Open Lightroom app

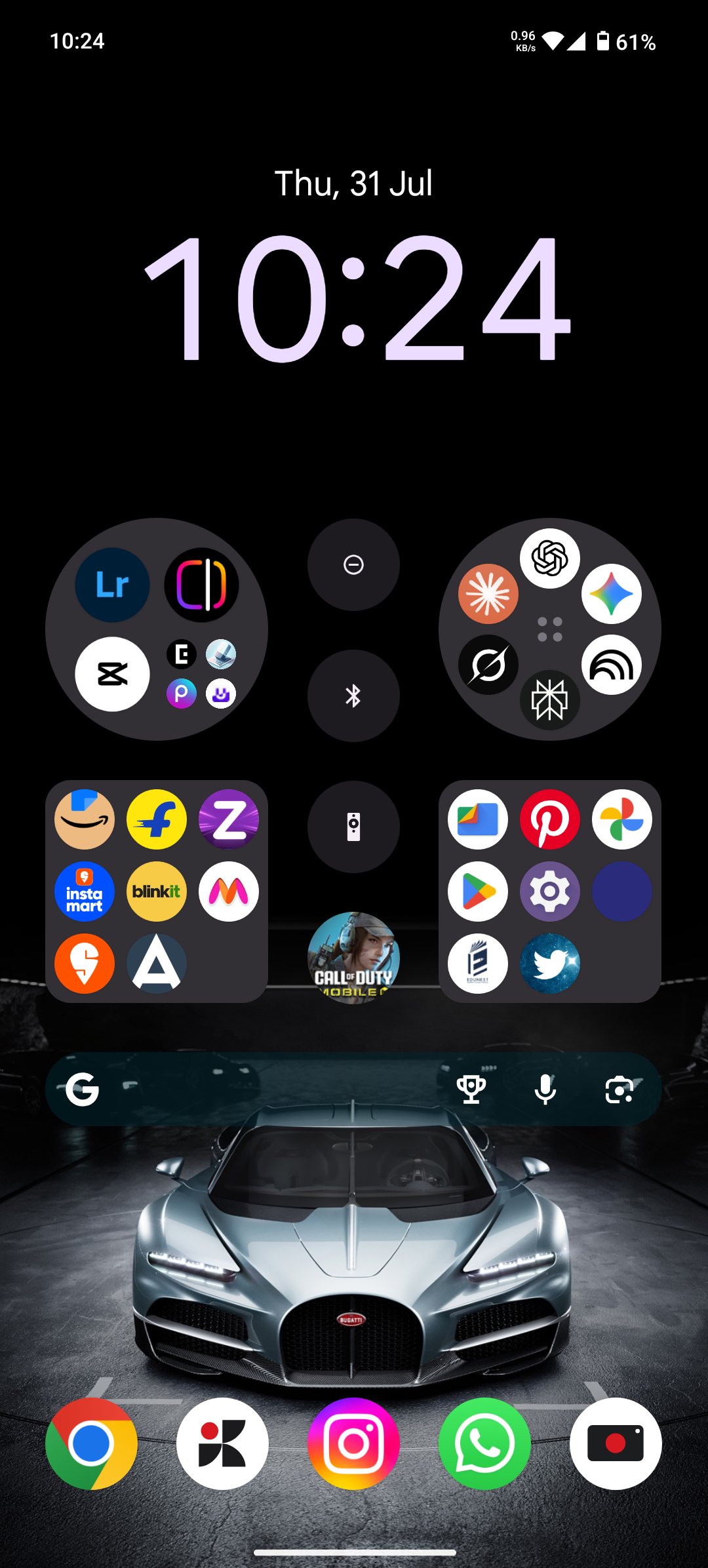[x=112, y=585]
